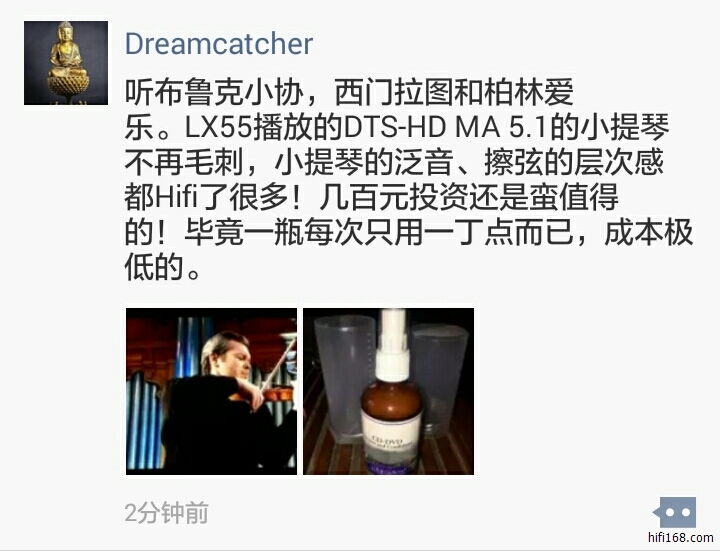Open the like and comment button
This screenshot has height=551, width=720.
coord(676,513)
